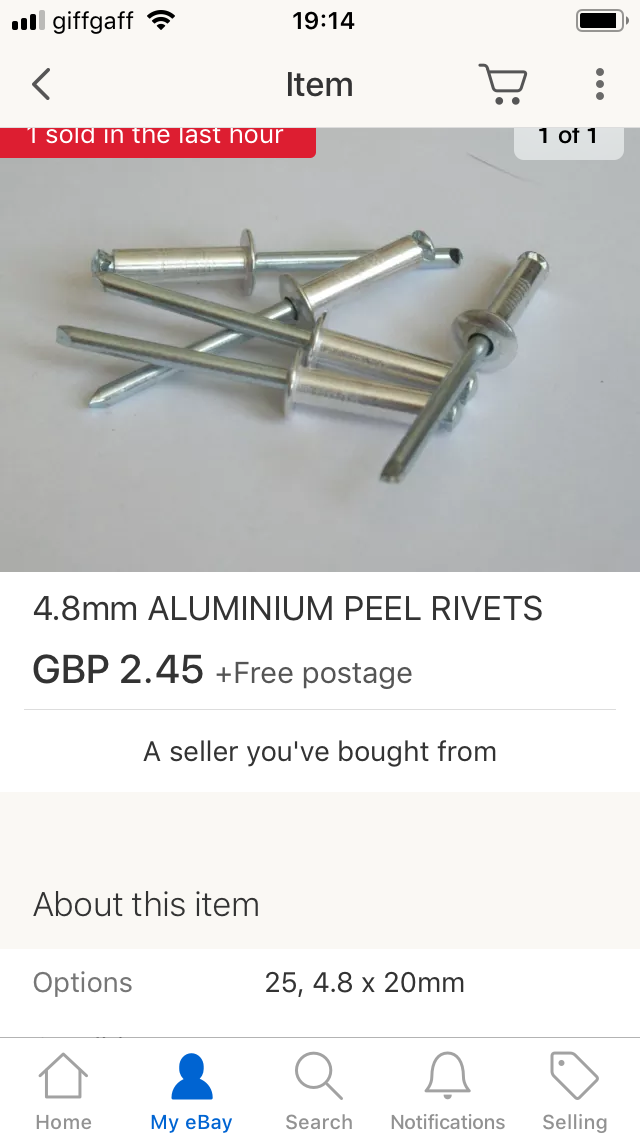Open the three-dot overflow menu
640x1136 pixels.
[600, 84]
